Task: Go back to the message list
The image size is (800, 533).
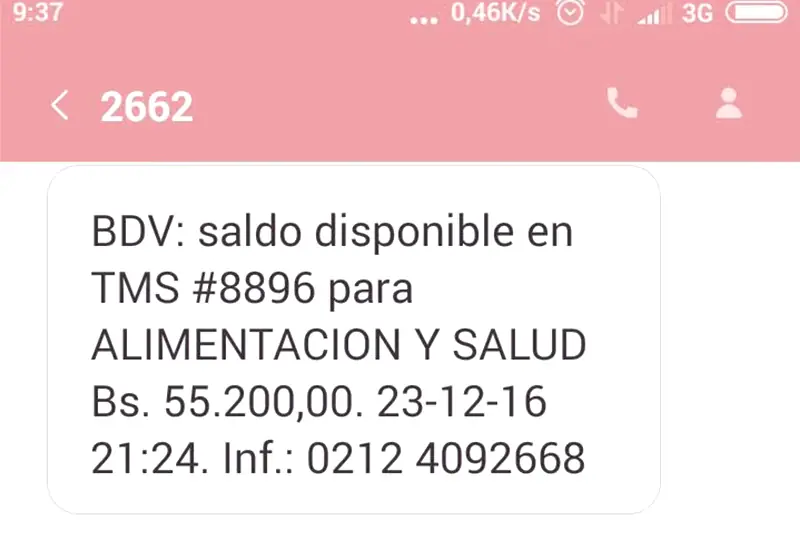Action: coord(61,105)
